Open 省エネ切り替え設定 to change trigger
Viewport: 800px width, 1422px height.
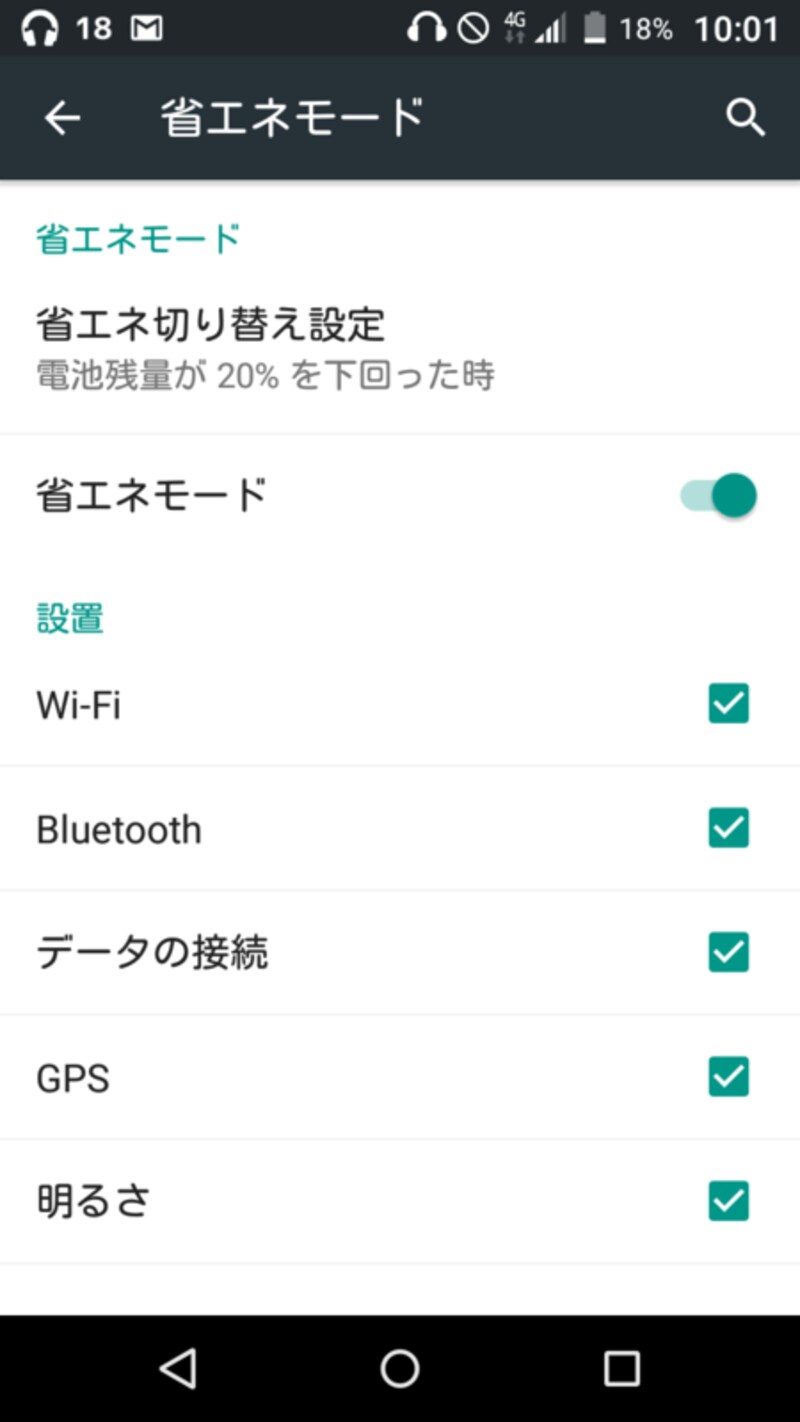213,323
